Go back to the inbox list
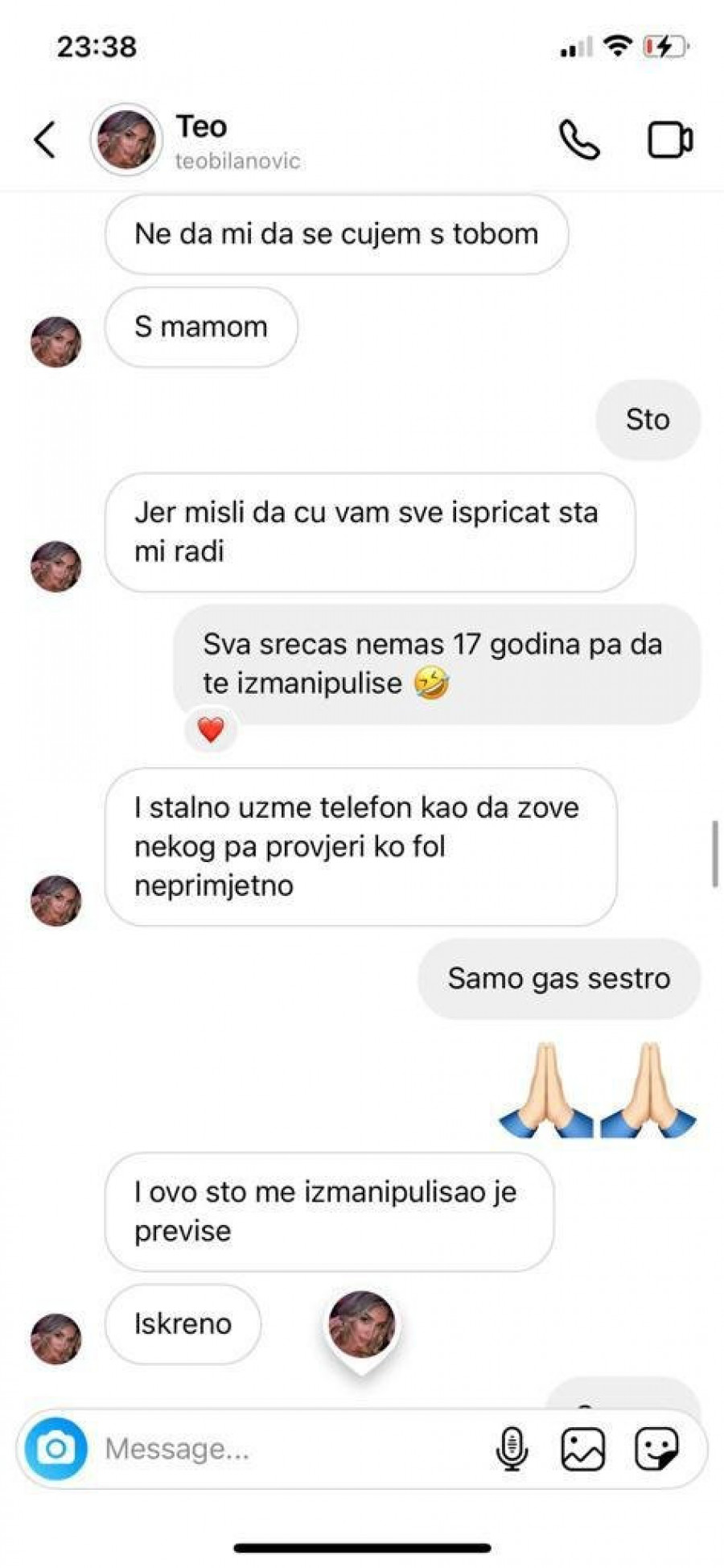Screen dimensions: 724x1568 coord(45,140)
